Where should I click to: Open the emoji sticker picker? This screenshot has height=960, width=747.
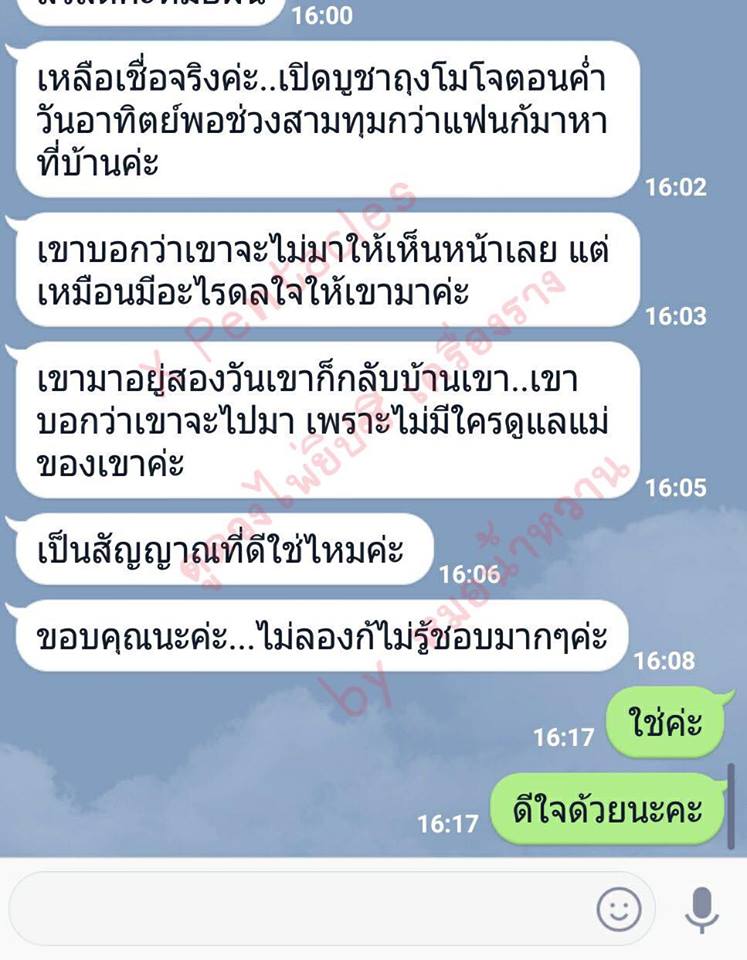point(619,909)
